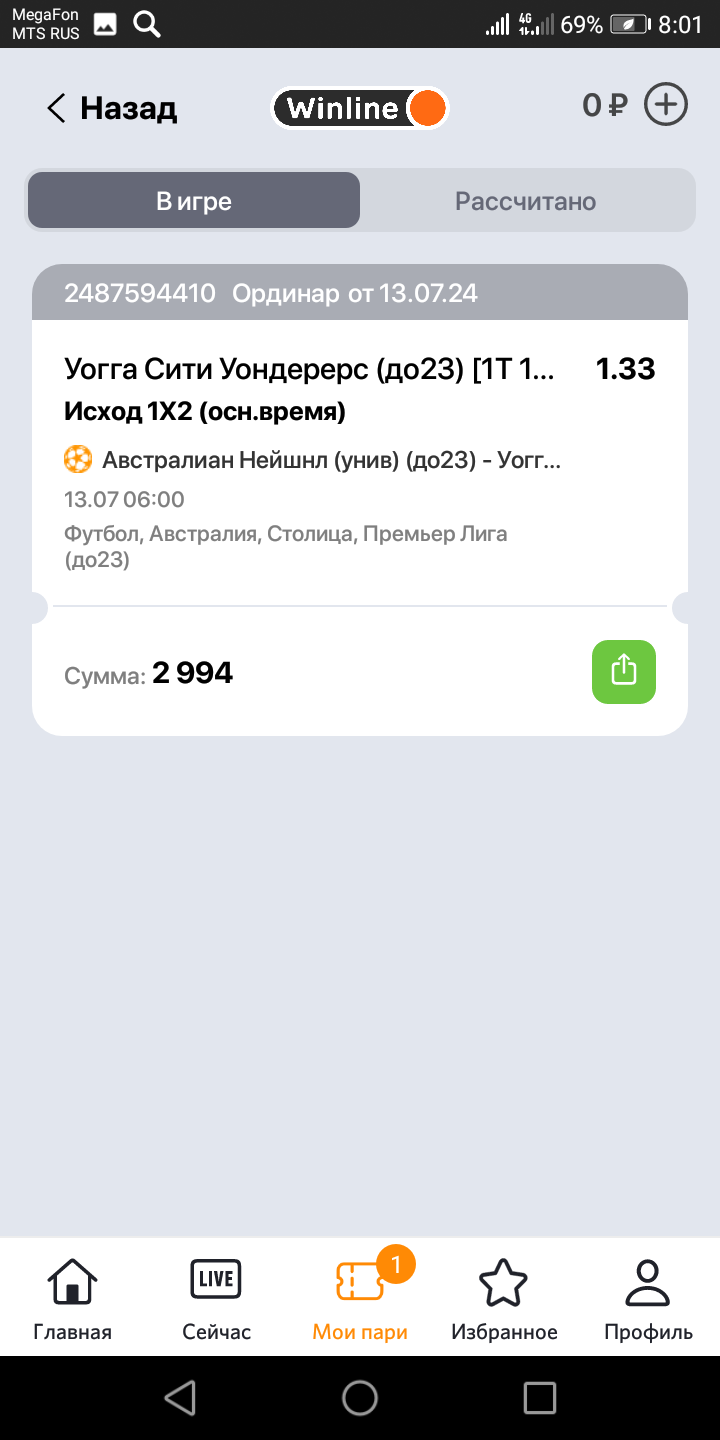Open the system recent apps button
This screenshot has height=1440, width=720.
click(x=539, y=1398)
